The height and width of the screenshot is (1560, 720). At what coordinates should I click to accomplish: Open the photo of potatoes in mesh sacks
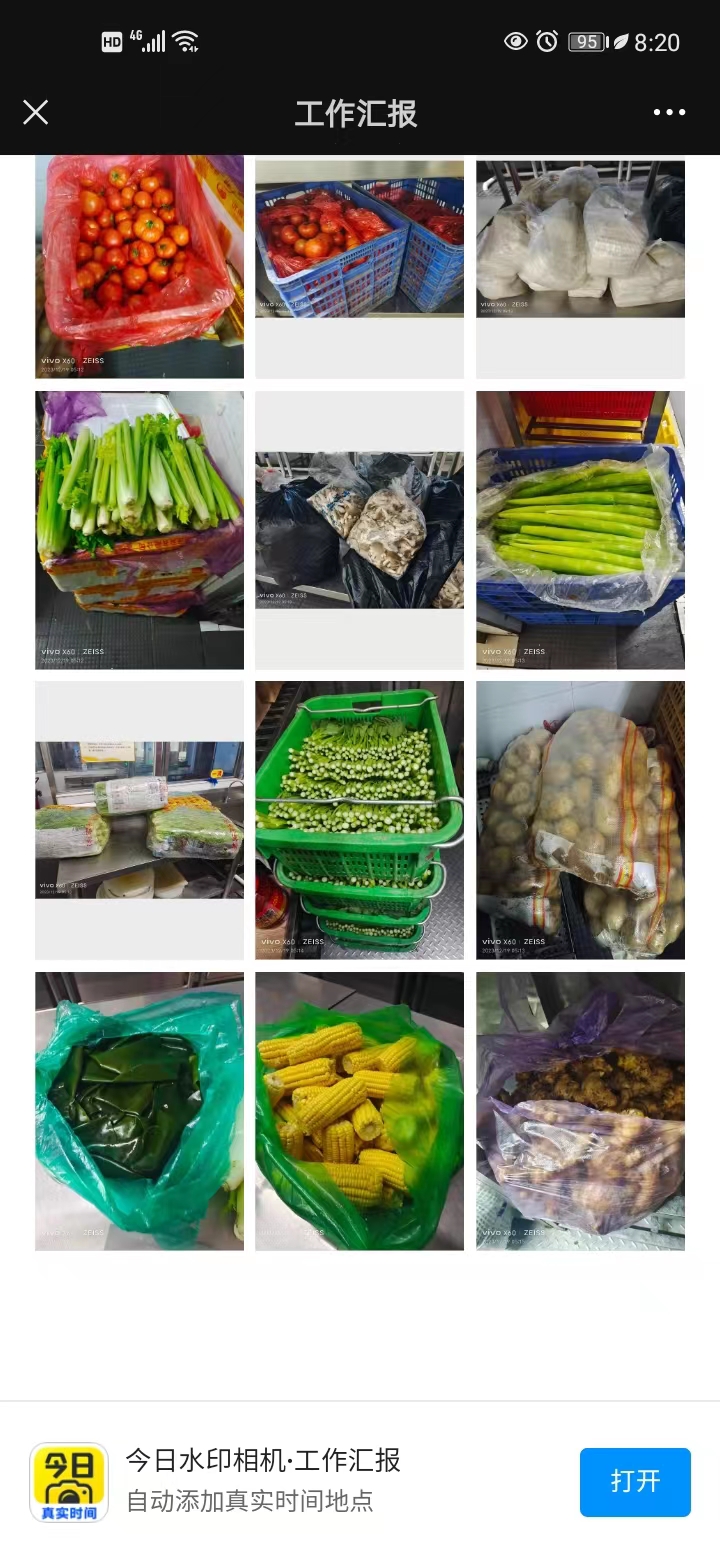tap(580, 819)
